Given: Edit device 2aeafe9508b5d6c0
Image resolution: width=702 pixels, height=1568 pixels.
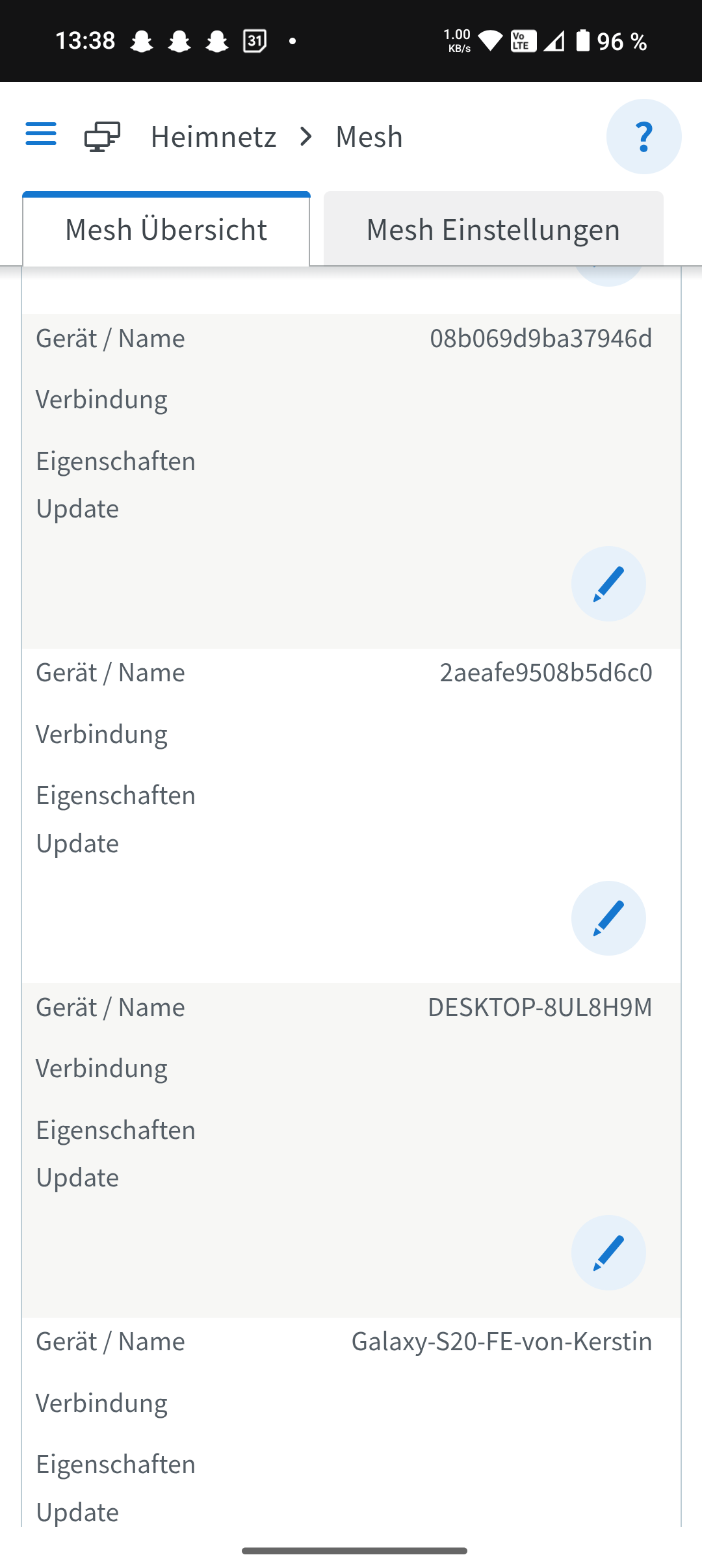Looking at the screenshot, I should coord(608,918).
